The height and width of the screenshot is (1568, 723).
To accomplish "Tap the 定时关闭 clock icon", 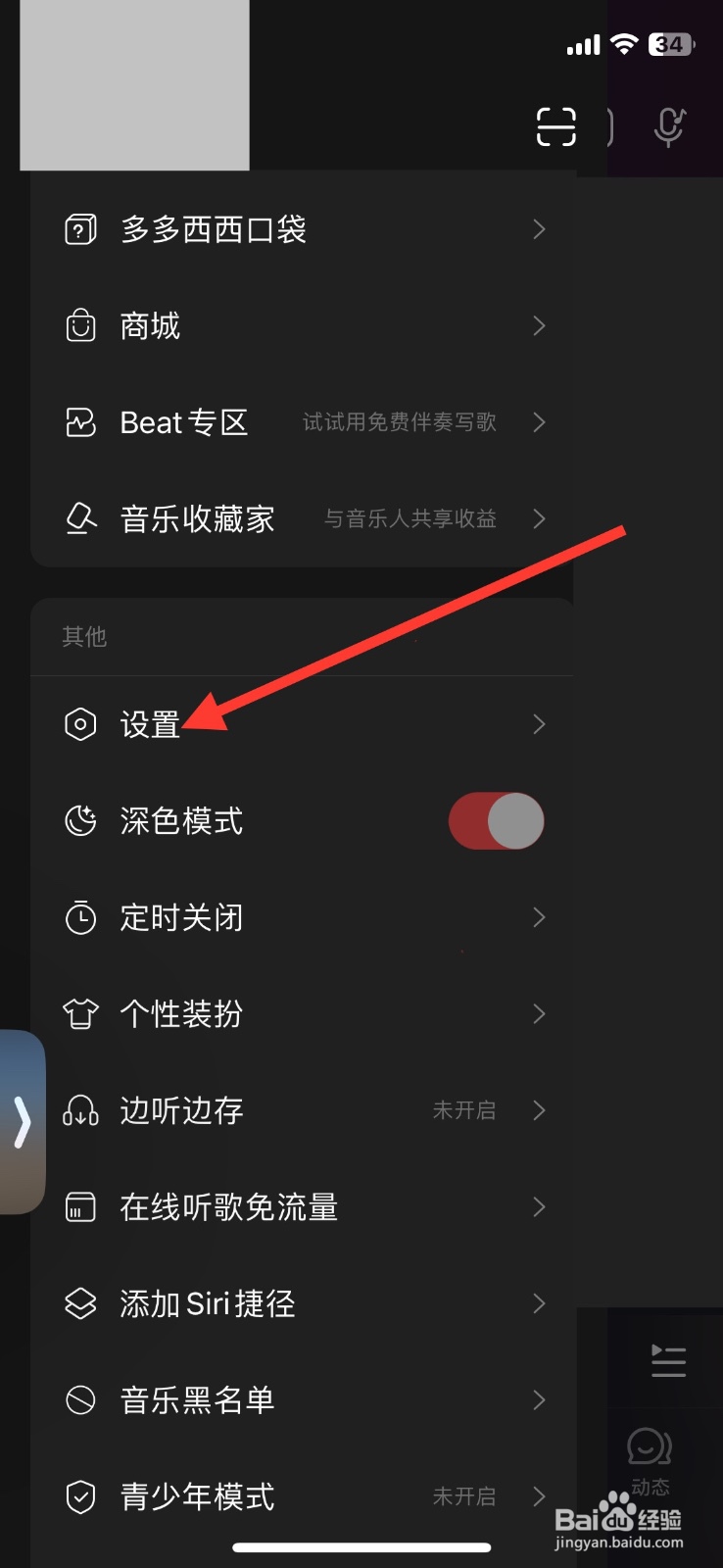I will tap(81, 917).
